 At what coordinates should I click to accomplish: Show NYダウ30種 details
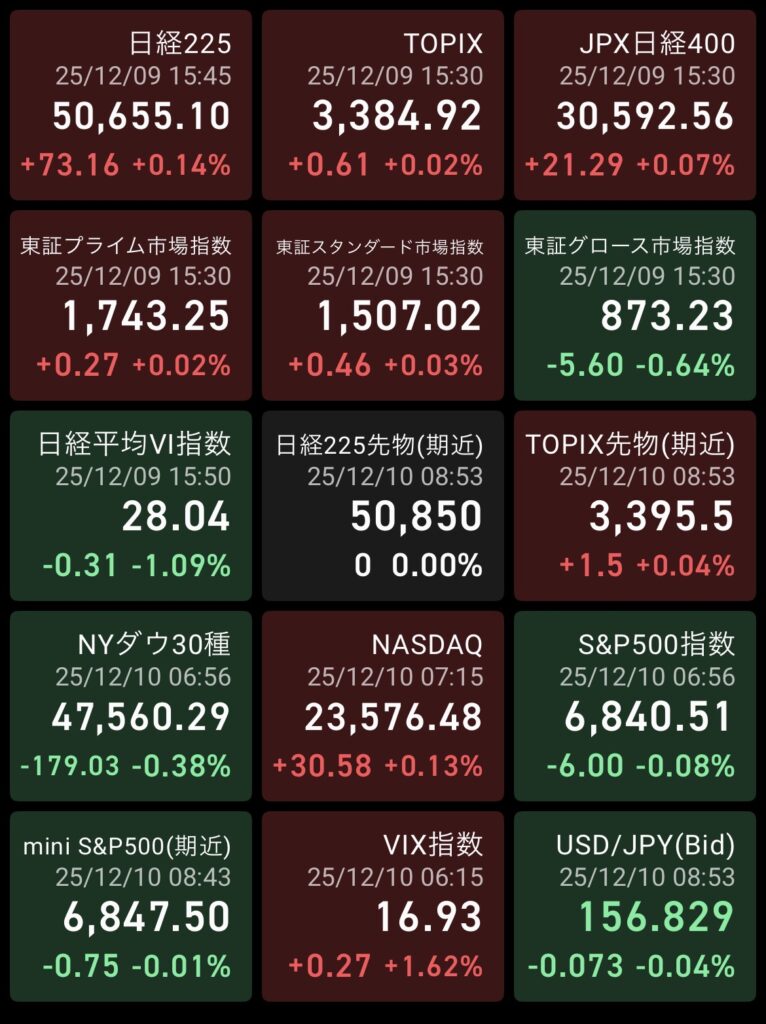click(131, 706)
